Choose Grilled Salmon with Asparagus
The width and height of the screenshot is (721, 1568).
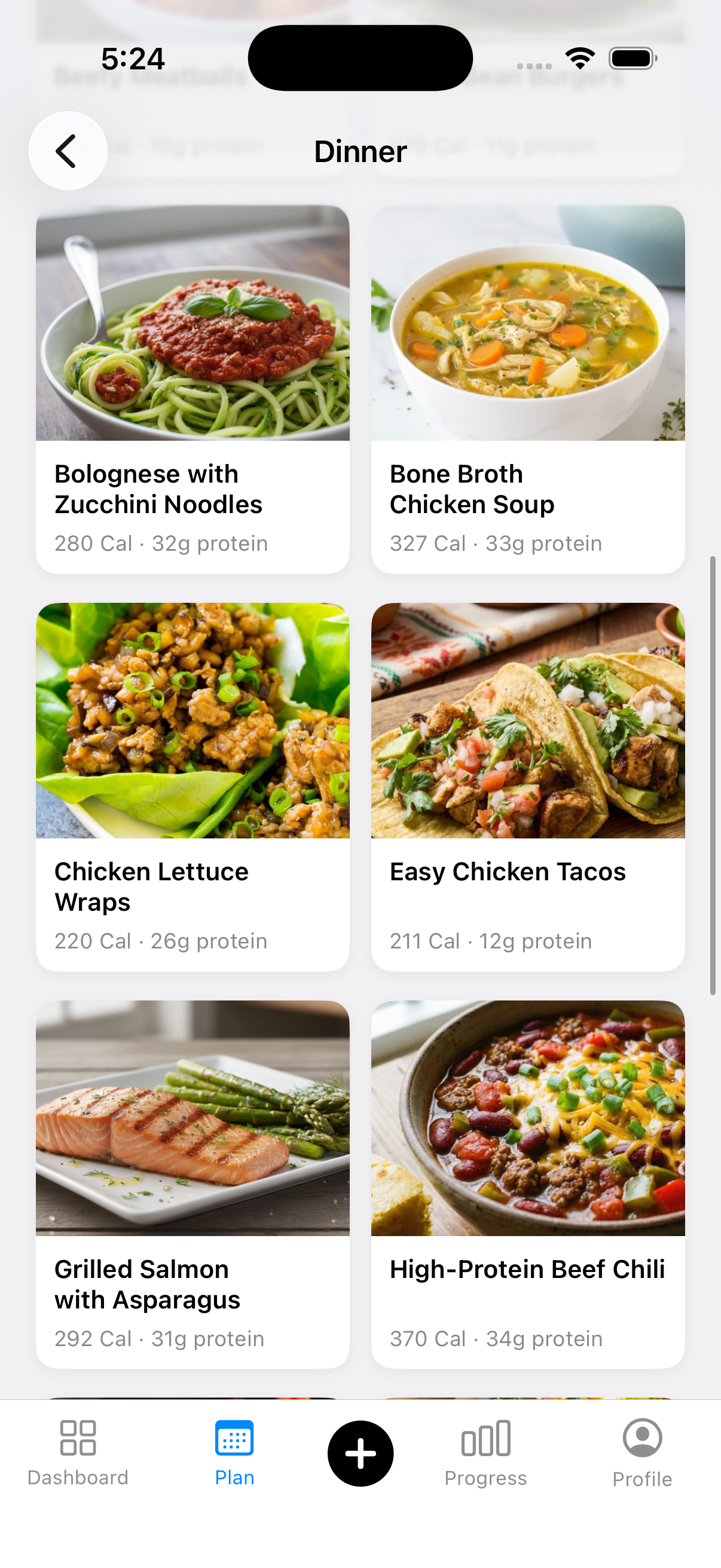193,1184
